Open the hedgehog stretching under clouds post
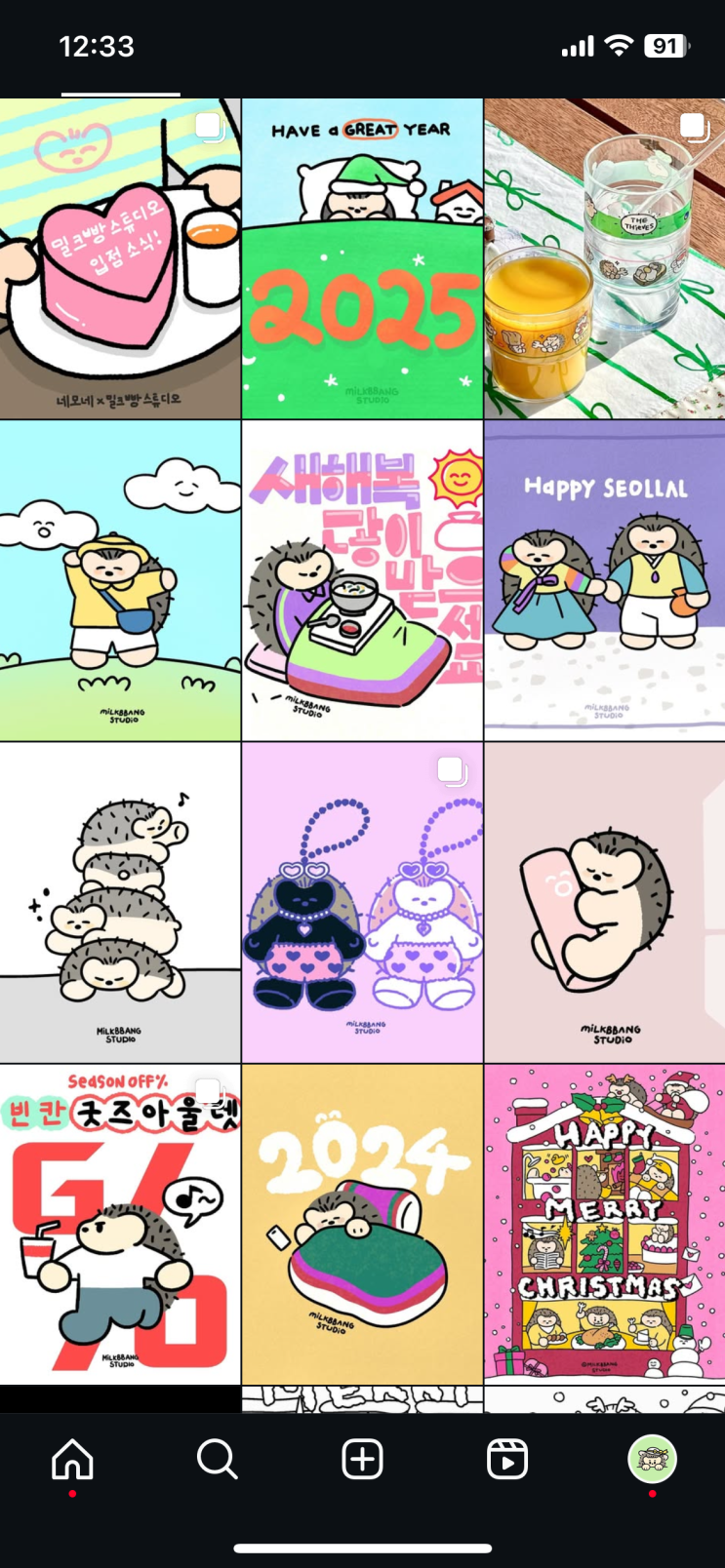Viewport: 725px width, 1568px height. click(120, 580)
